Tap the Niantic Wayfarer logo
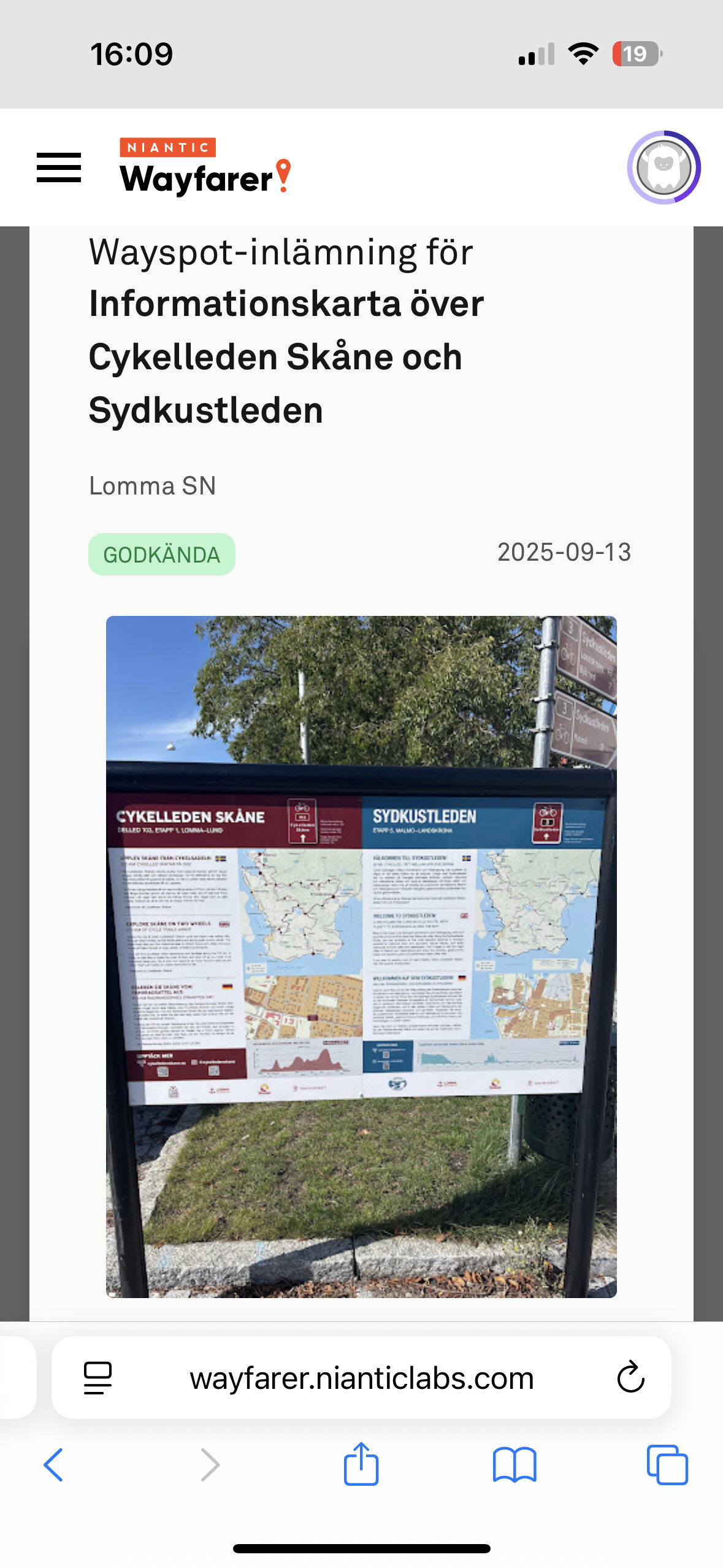This screenshot has width=723, height=1568. [205, 167]
